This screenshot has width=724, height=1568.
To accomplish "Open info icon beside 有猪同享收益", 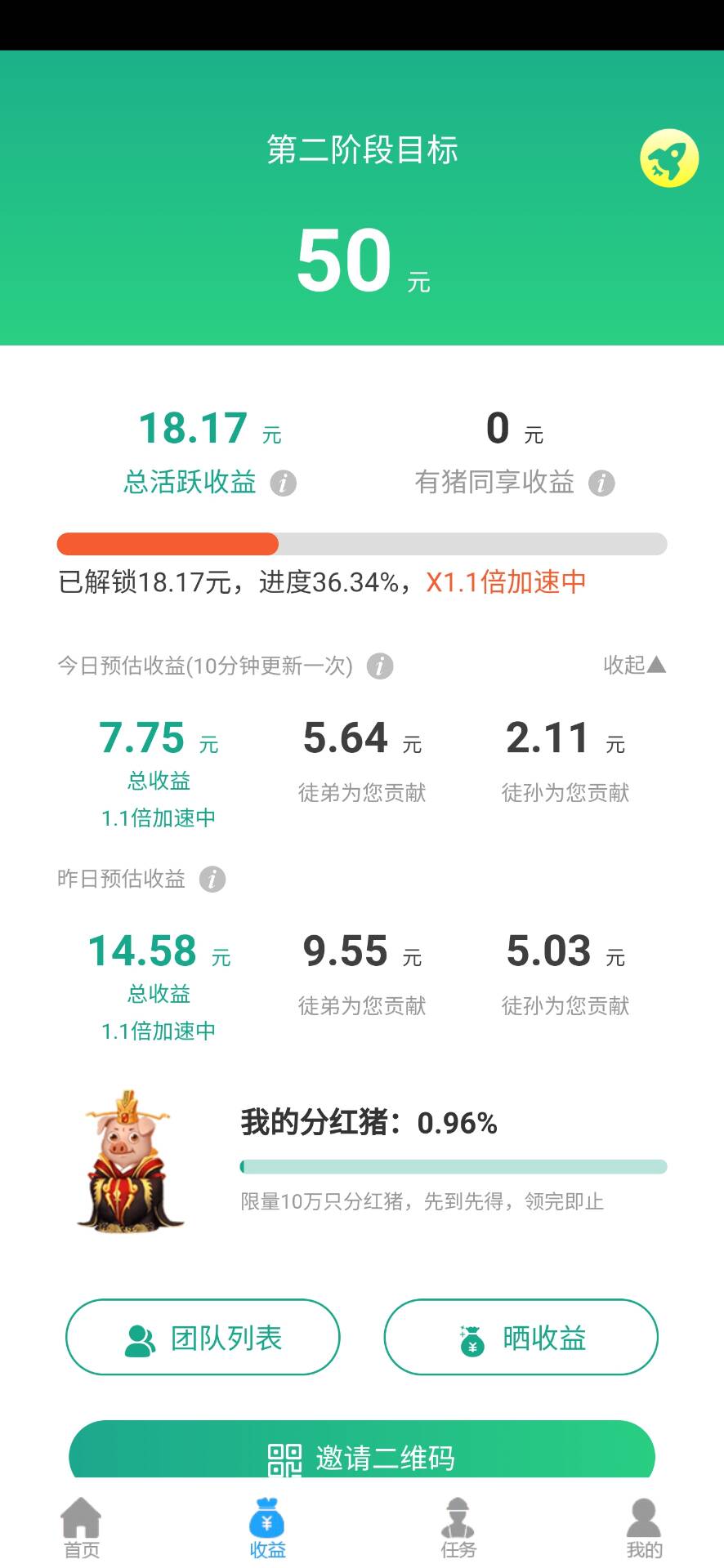I will click(601, 483).
